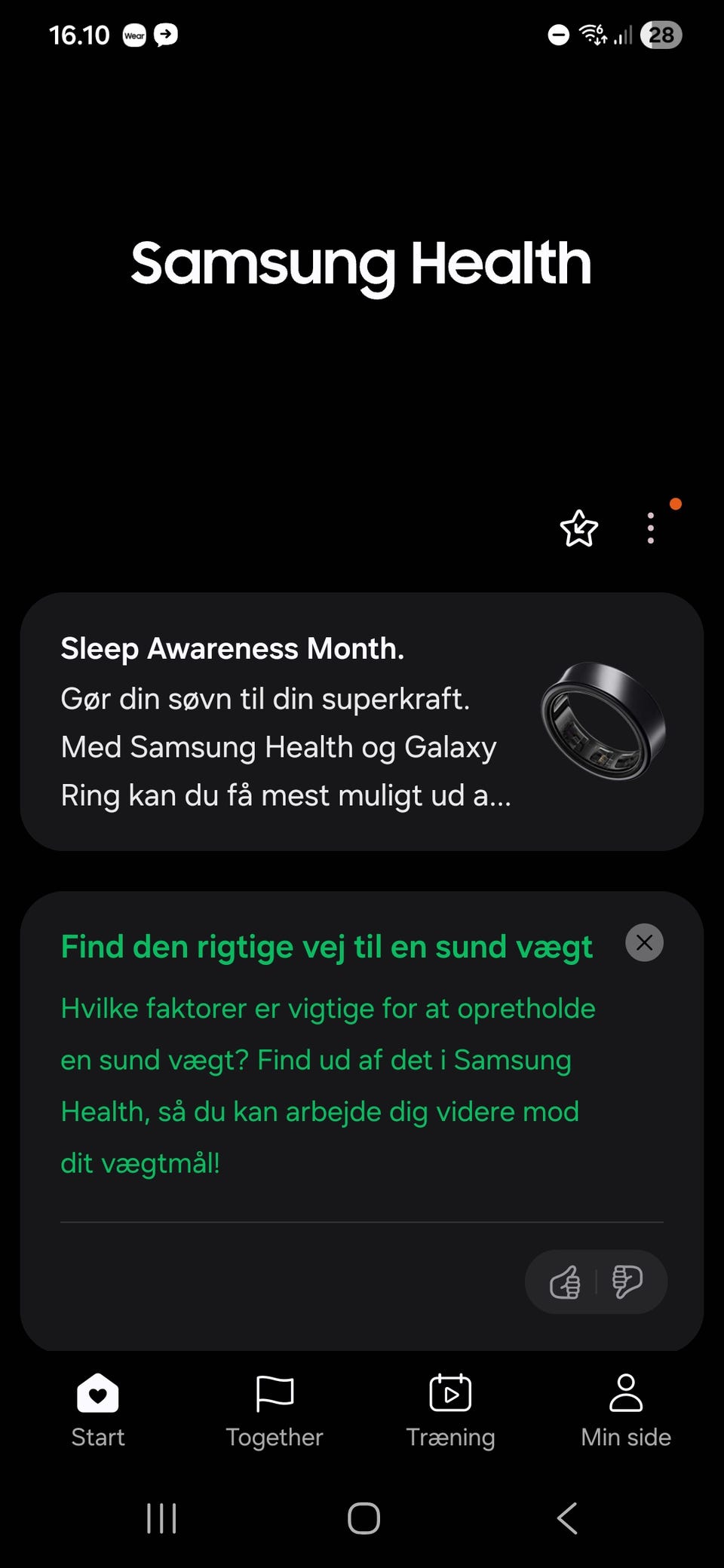This screenshot has width=724, height=1568.
Task: Give the weight tip a thumbs up
Action: click(x=565, y=1282)
